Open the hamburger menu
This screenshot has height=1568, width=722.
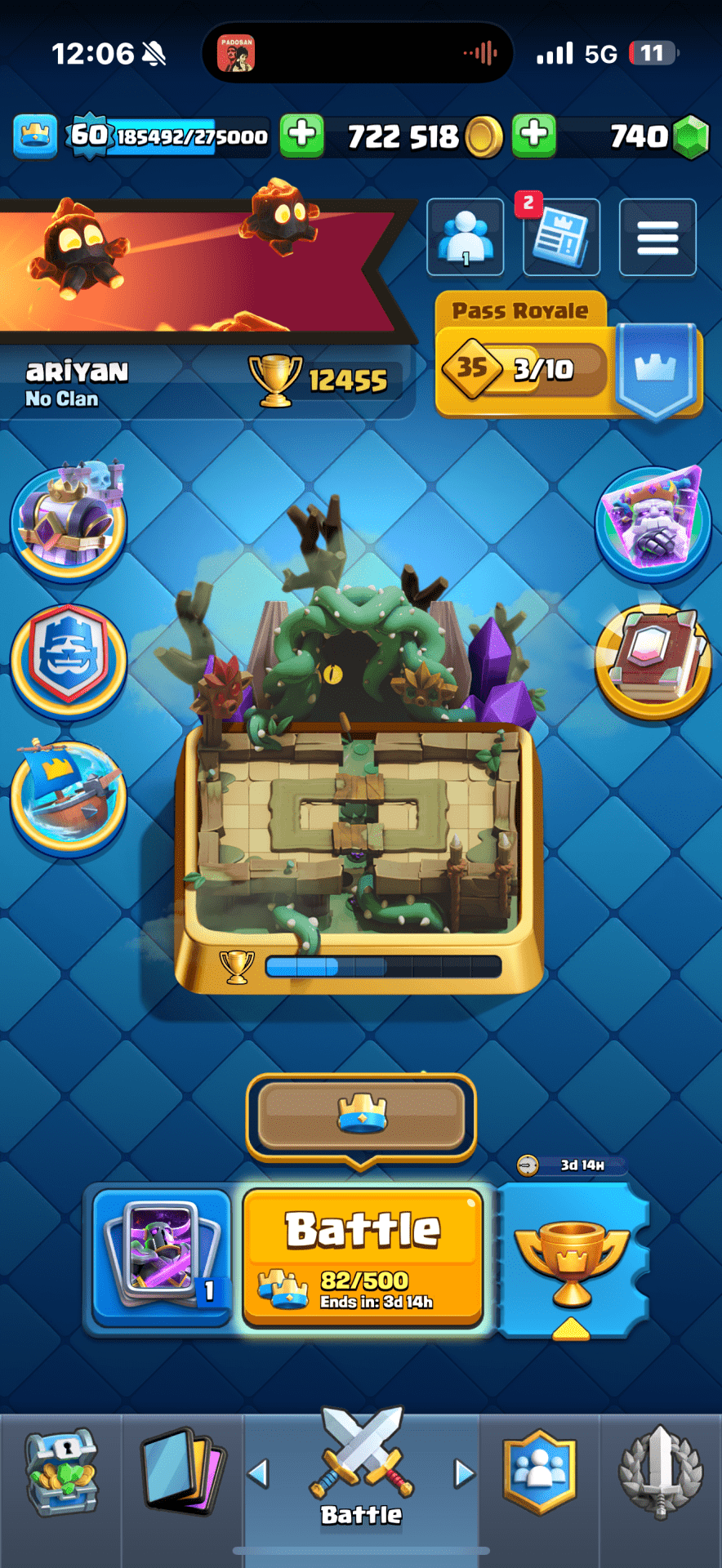(657, 238)
